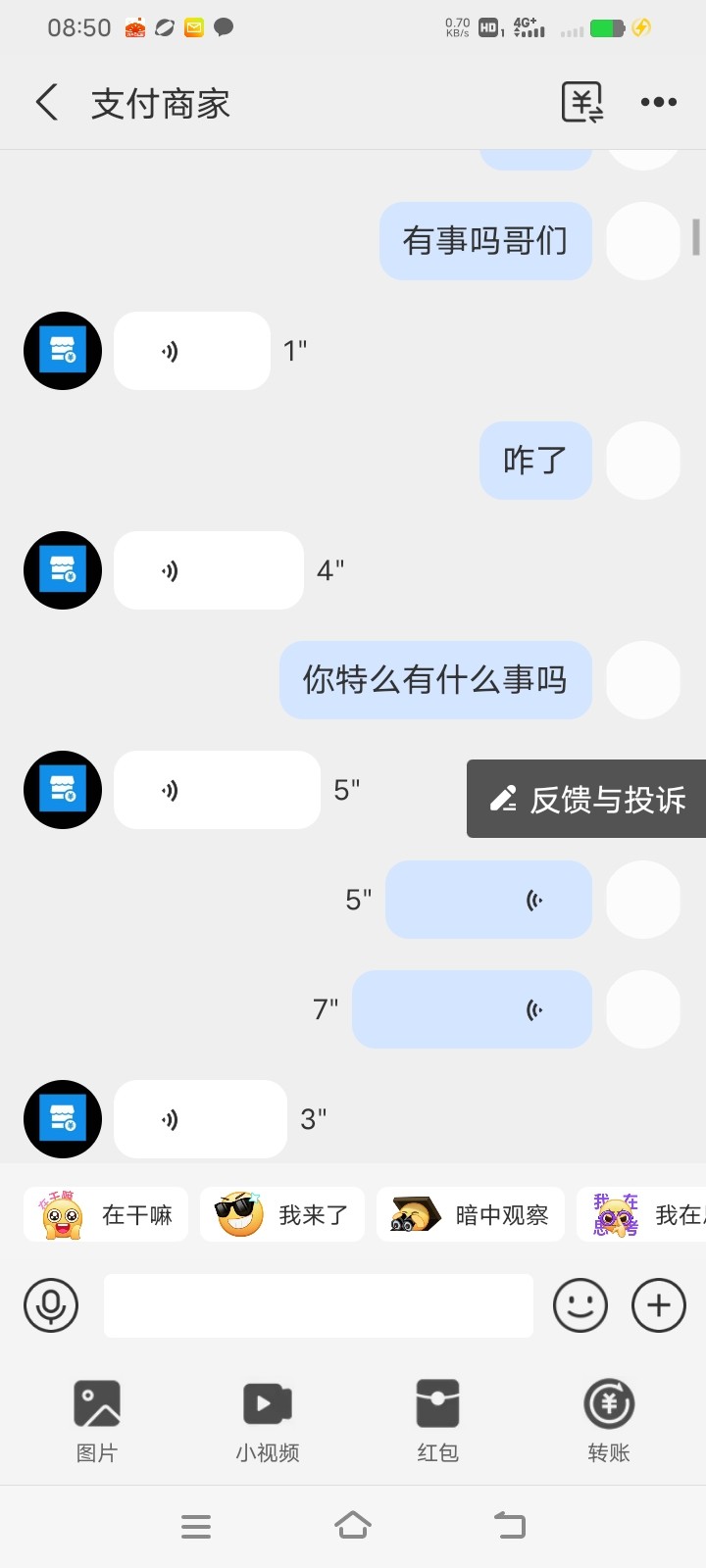Open the transfer records icon
The height and width of the screenshot is (1568, 706).
click(x=581, y=103)
